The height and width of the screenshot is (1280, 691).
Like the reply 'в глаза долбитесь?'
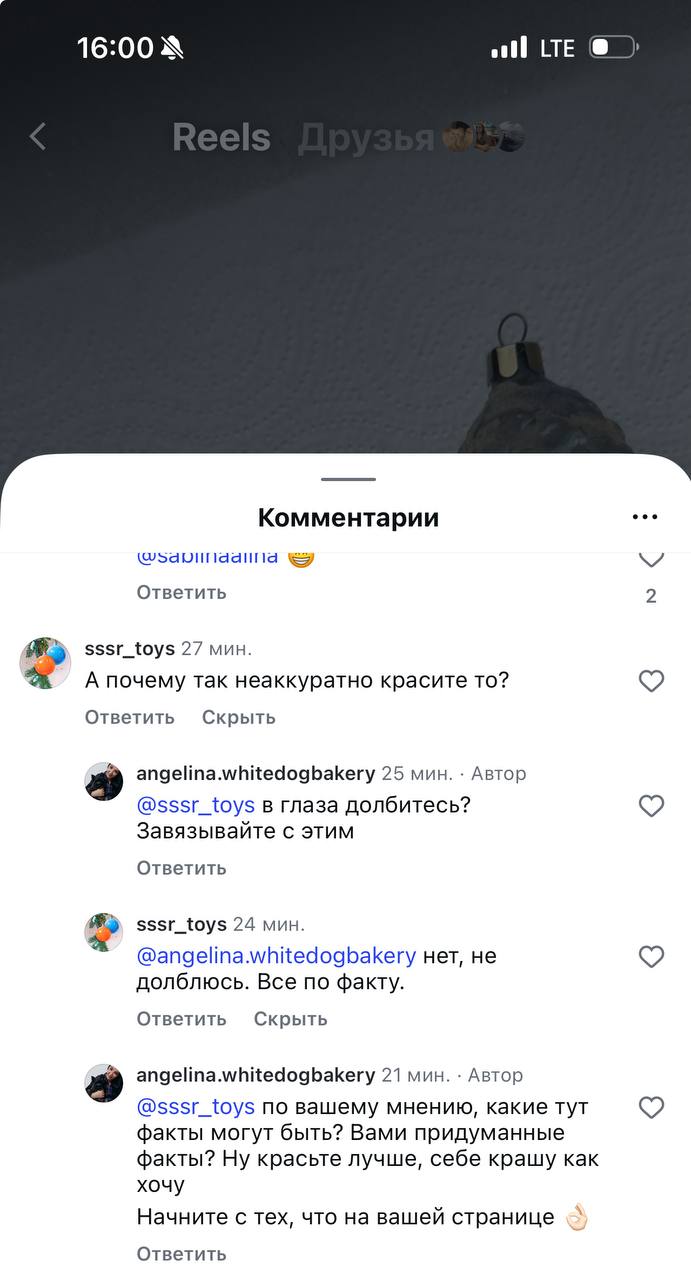point(651,806)
